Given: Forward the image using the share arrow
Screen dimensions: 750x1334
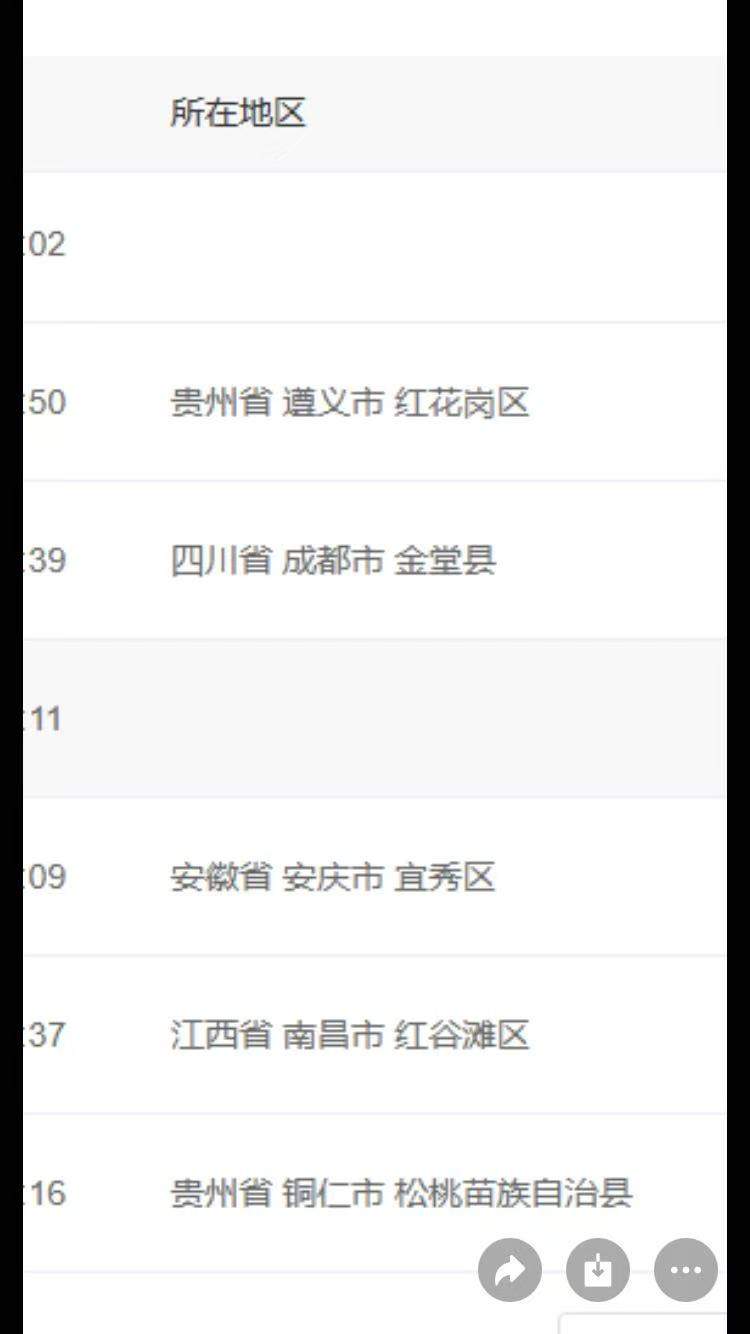Looking at the screenshot, I should (x=510, y=1270).
